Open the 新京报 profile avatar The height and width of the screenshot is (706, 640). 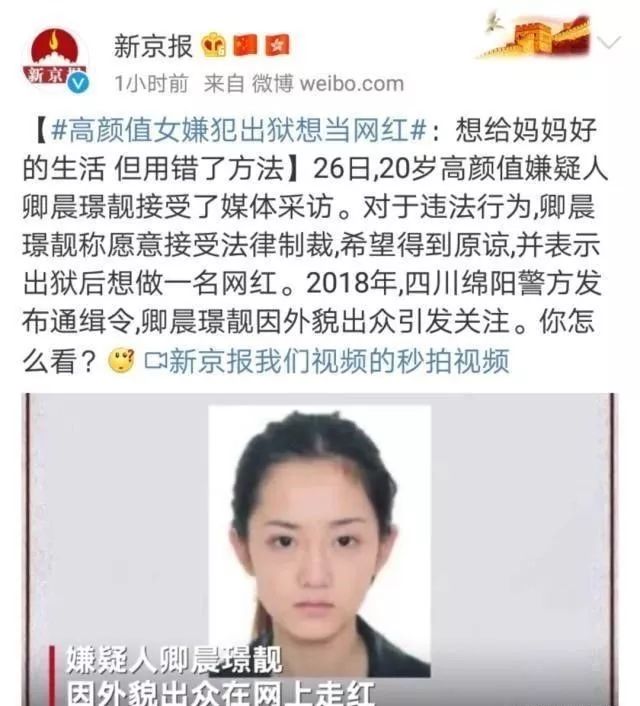56,59
